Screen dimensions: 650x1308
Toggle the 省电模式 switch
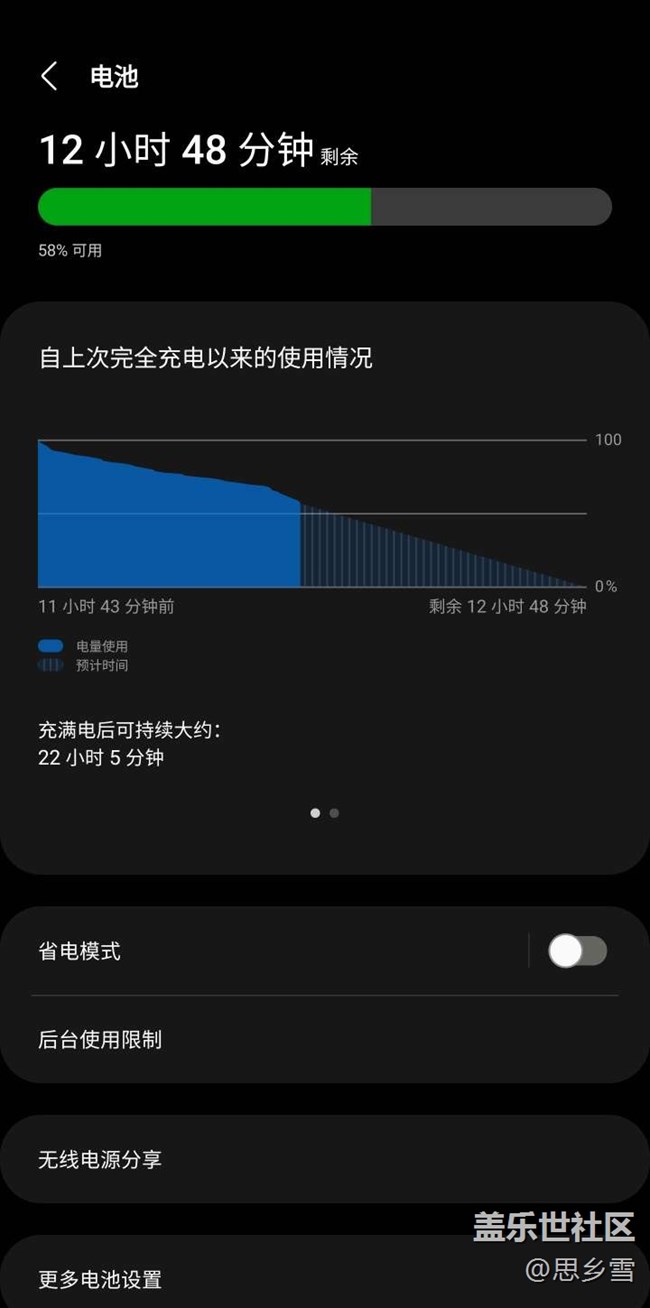[577, 951]
